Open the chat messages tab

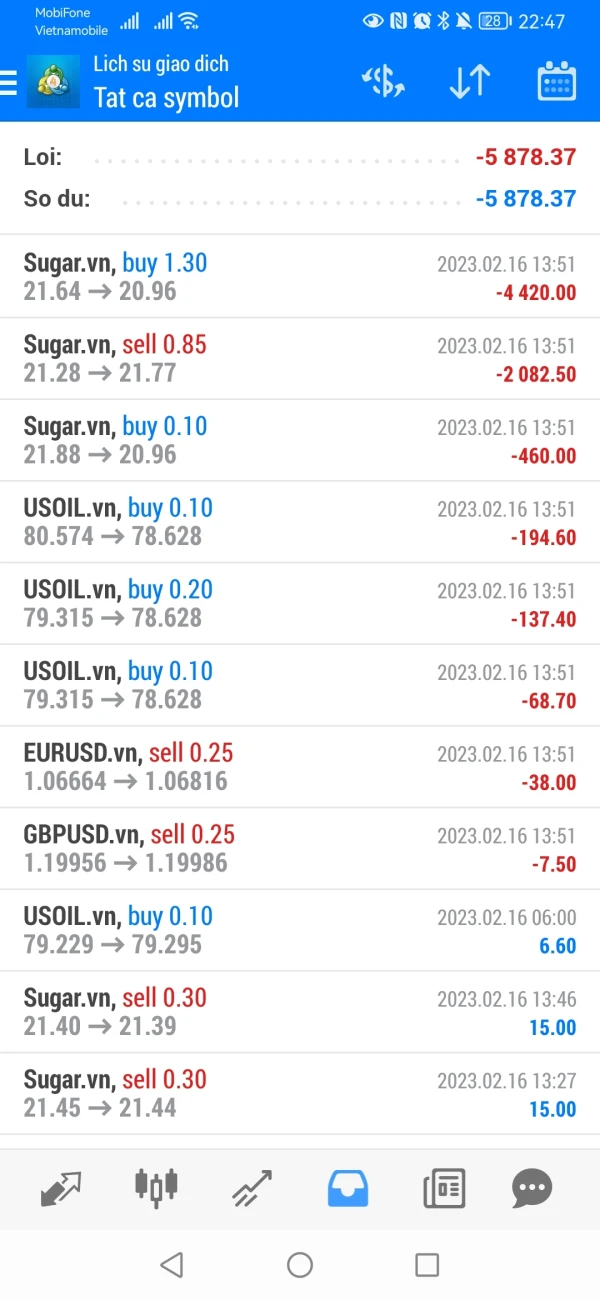[532, 1188]
